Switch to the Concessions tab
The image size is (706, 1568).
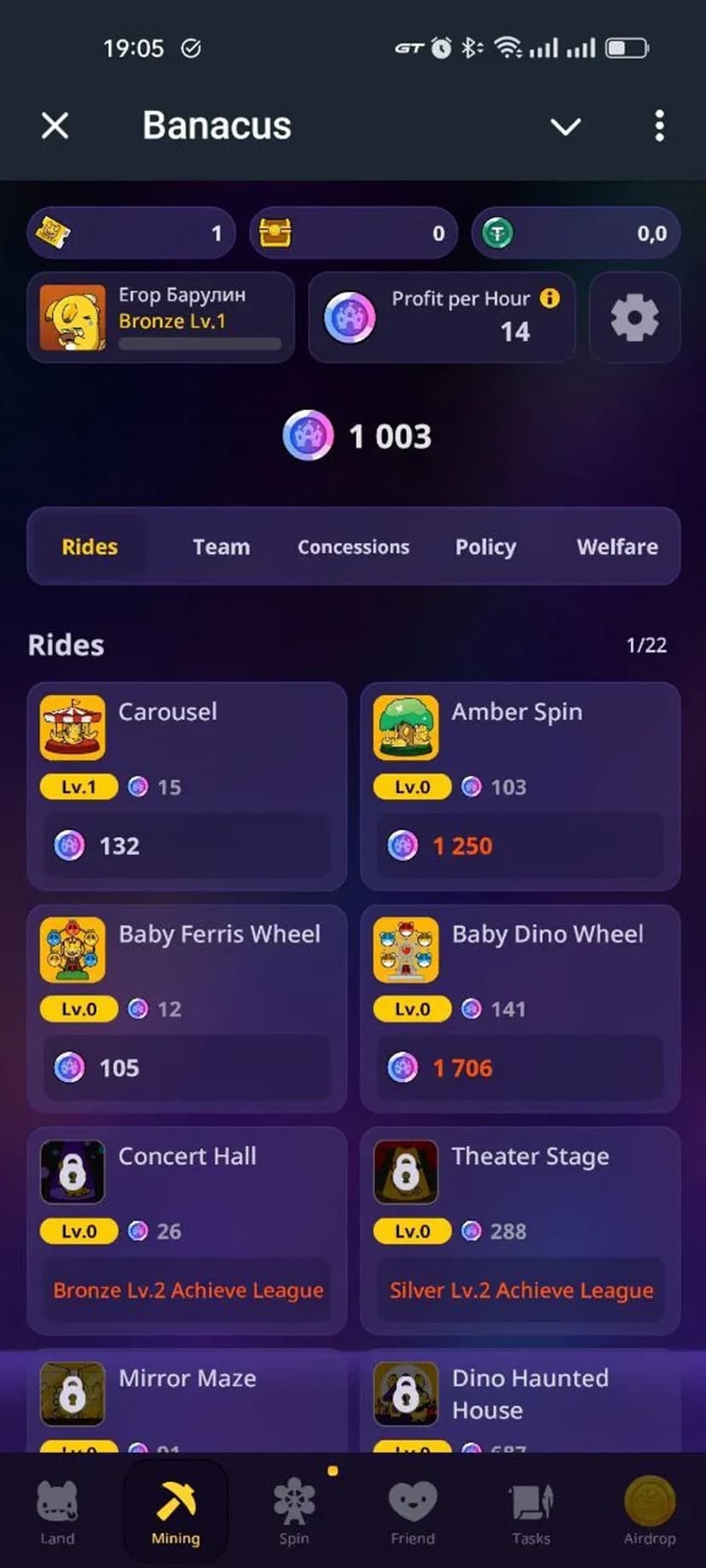[353, 547]
